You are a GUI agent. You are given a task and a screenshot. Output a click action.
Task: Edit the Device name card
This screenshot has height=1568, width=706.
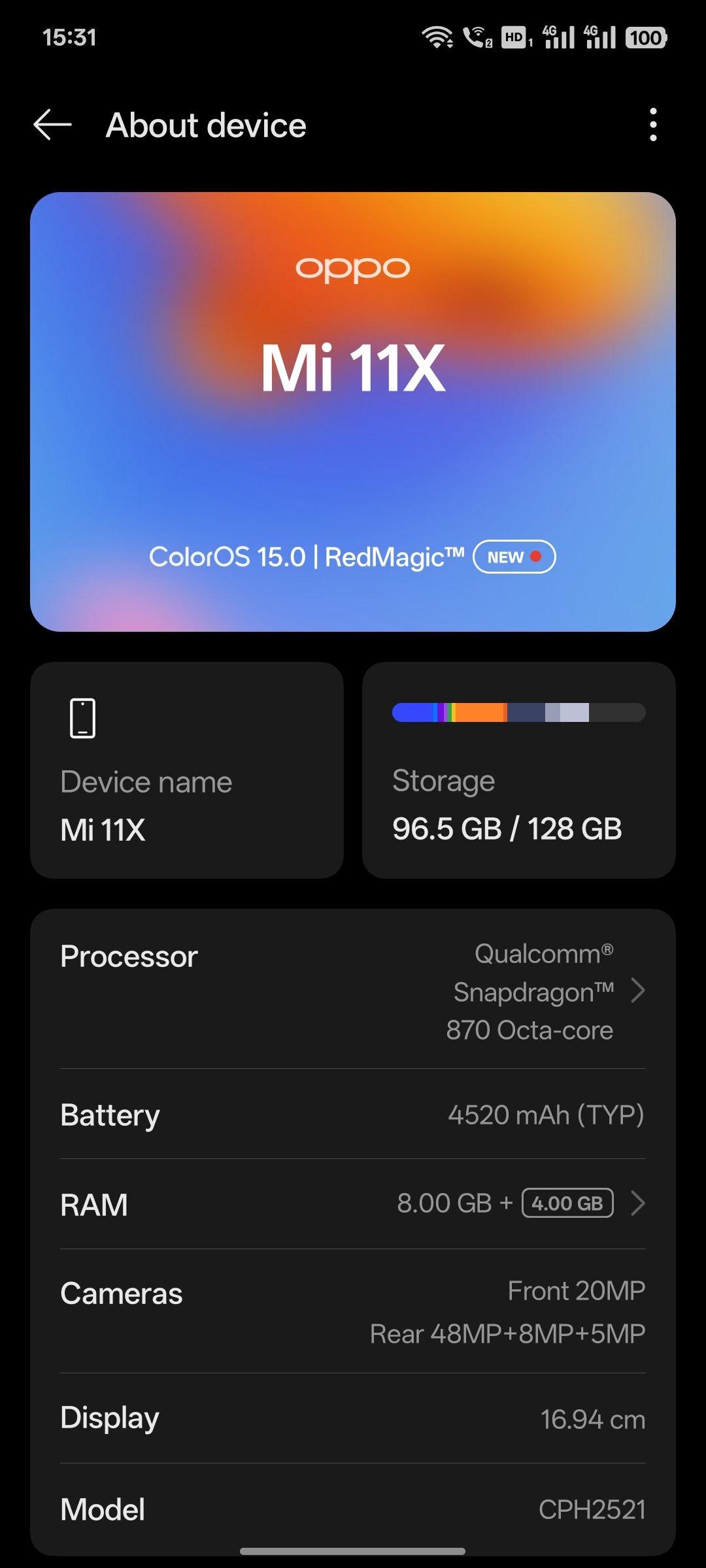(187, 770)
